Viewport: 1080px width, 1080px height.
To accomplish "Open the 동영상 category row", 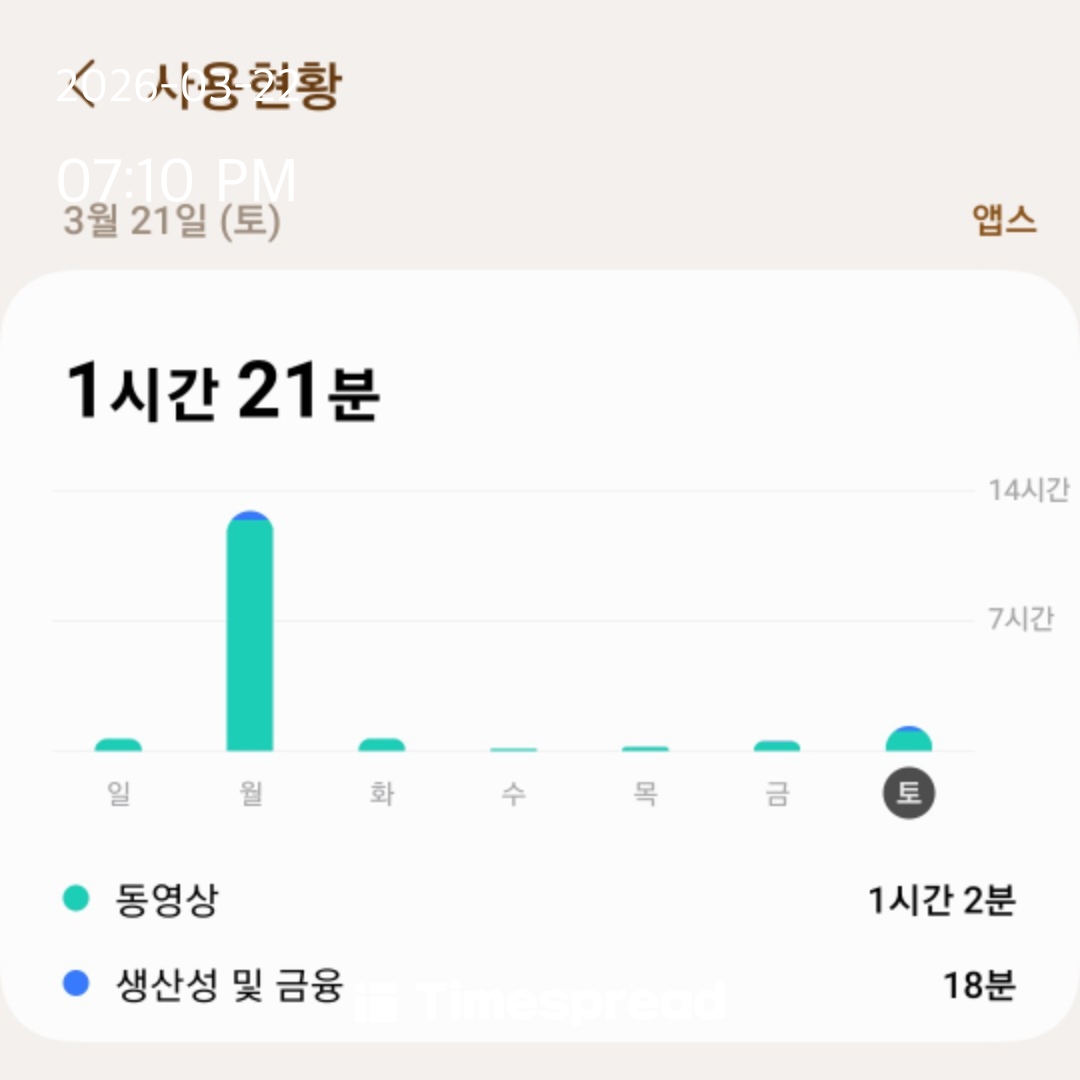I will pyautogui.click(x=540, y=900).
